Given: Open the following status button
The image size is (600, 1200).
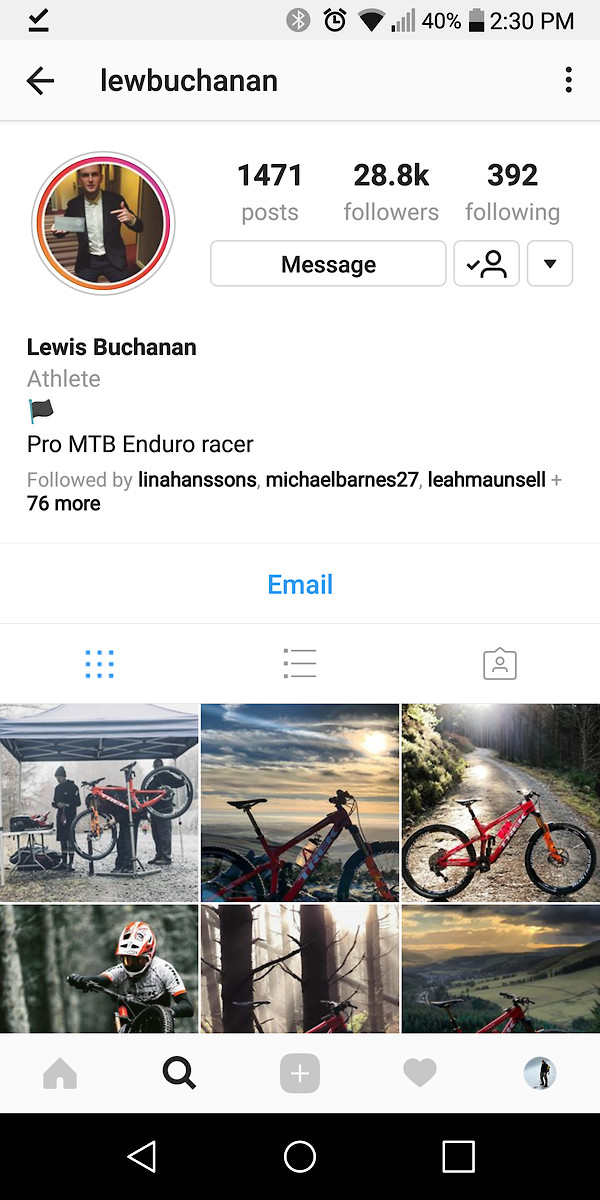Looking at the screenshot, I should pyautogui.click(x=486, y=265).
